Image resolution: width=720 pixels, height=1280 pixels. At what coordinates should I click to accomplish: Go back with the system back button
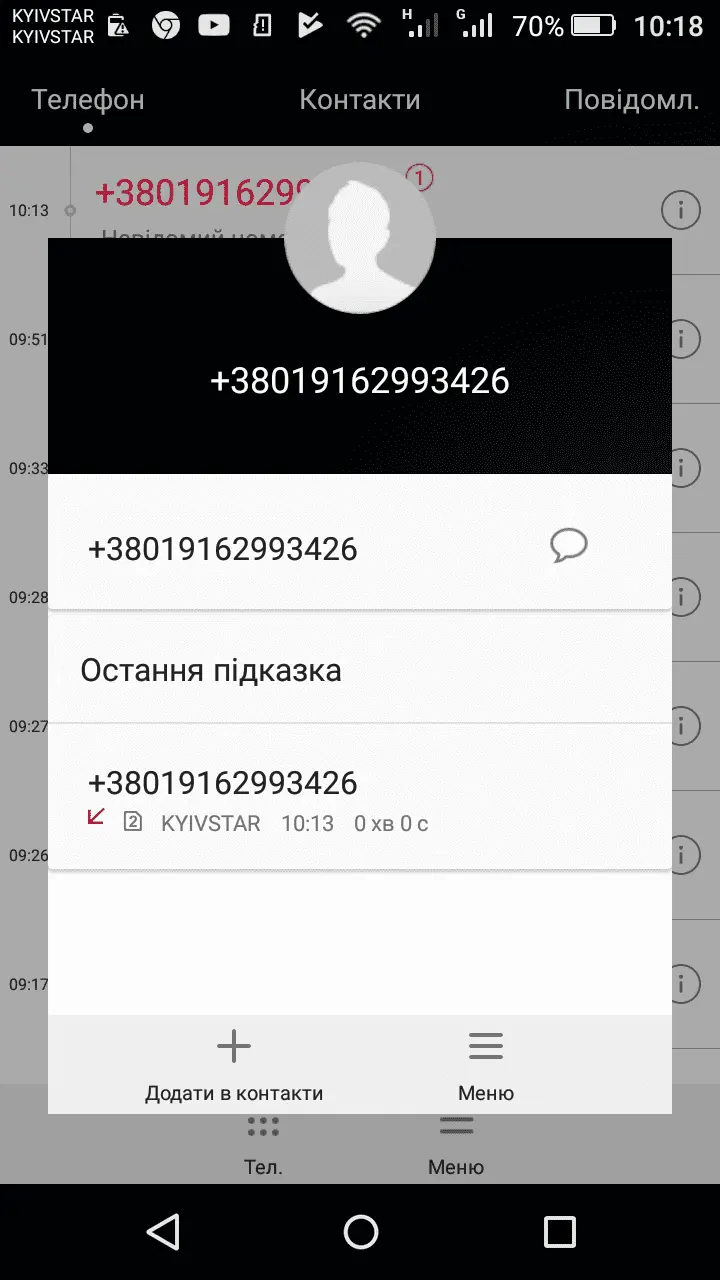click(x=162, y=1232)
